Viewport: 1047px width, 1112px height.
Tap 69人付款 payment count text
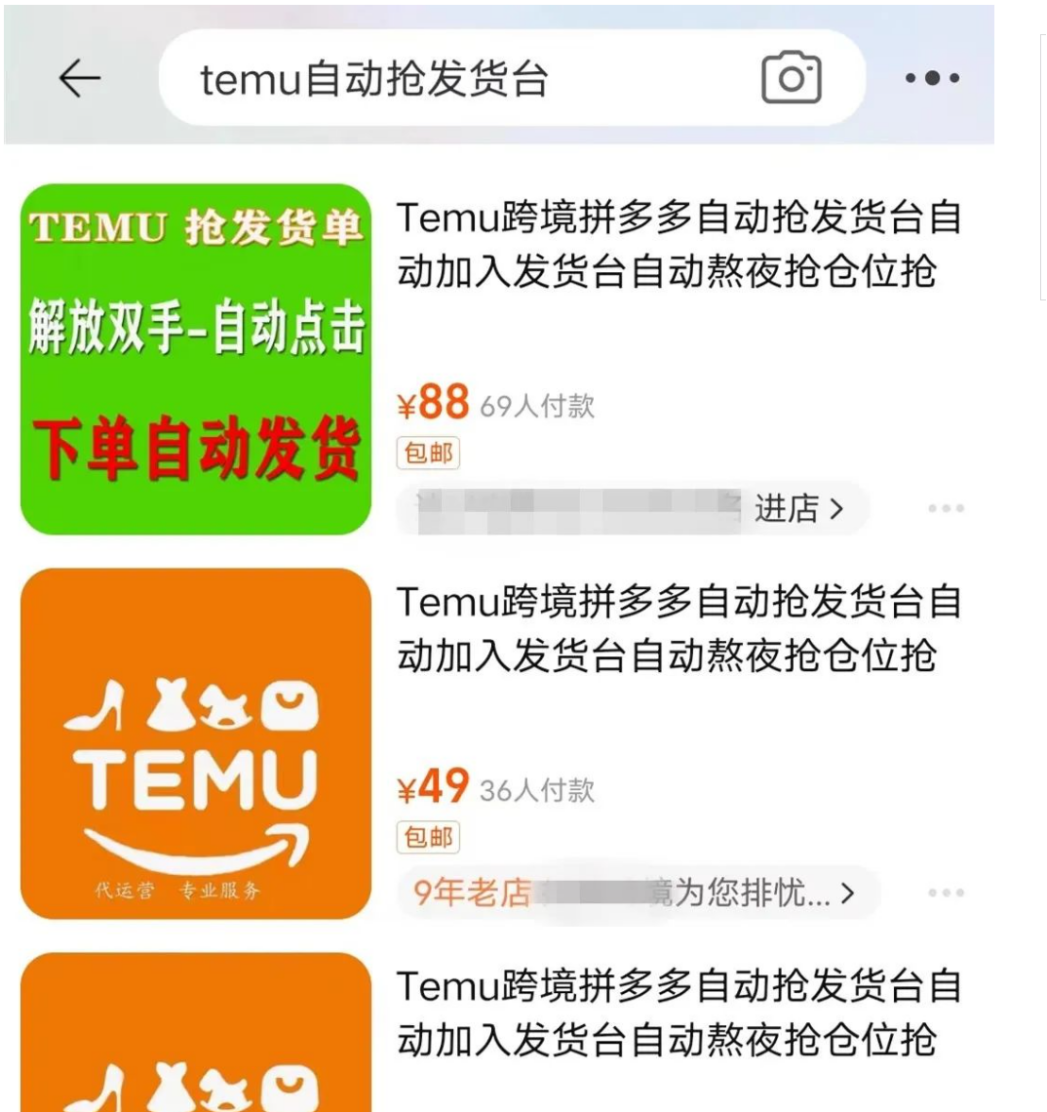point(540,405)
